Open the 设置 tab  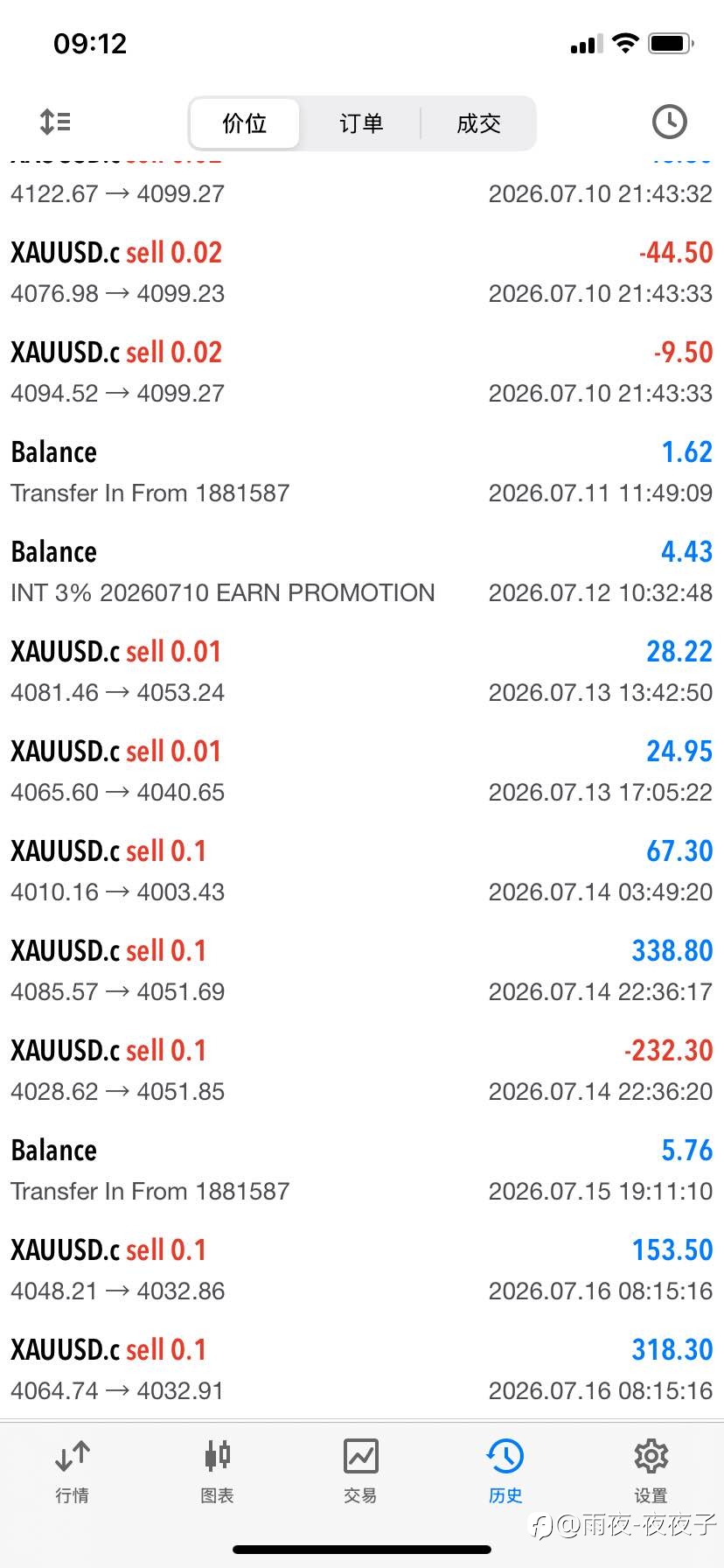click(x=651, y=1472)
